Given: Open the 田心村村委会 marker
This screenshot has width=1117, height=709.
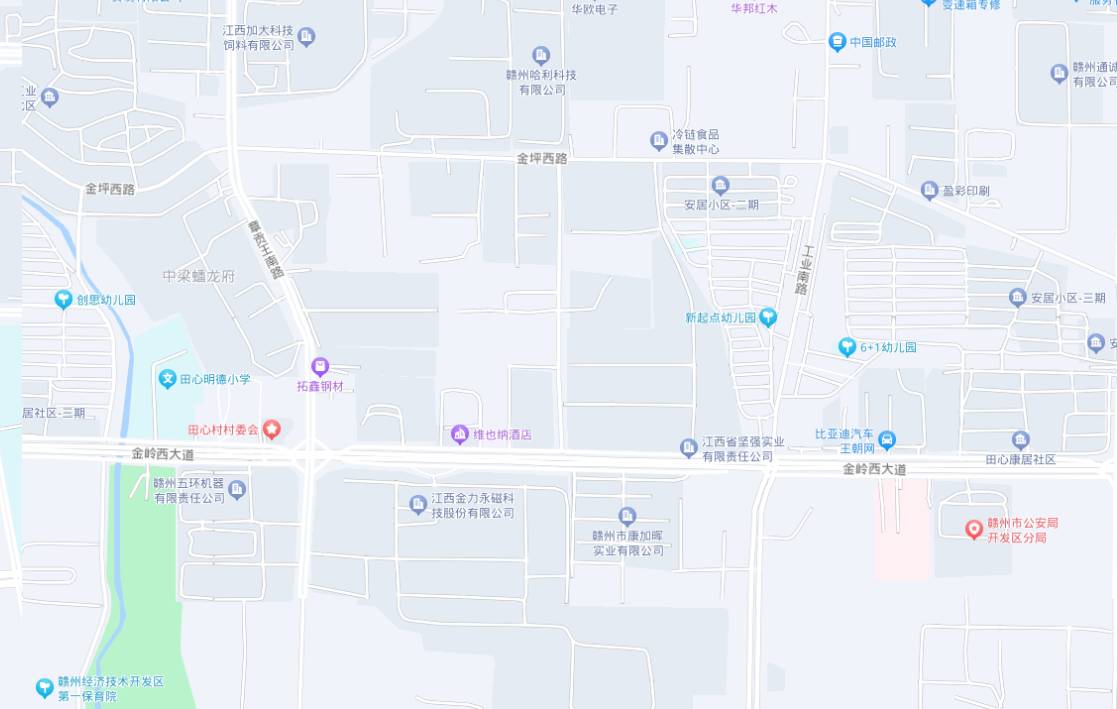Looking at the screenshot, I should click(x=271, y=430).
